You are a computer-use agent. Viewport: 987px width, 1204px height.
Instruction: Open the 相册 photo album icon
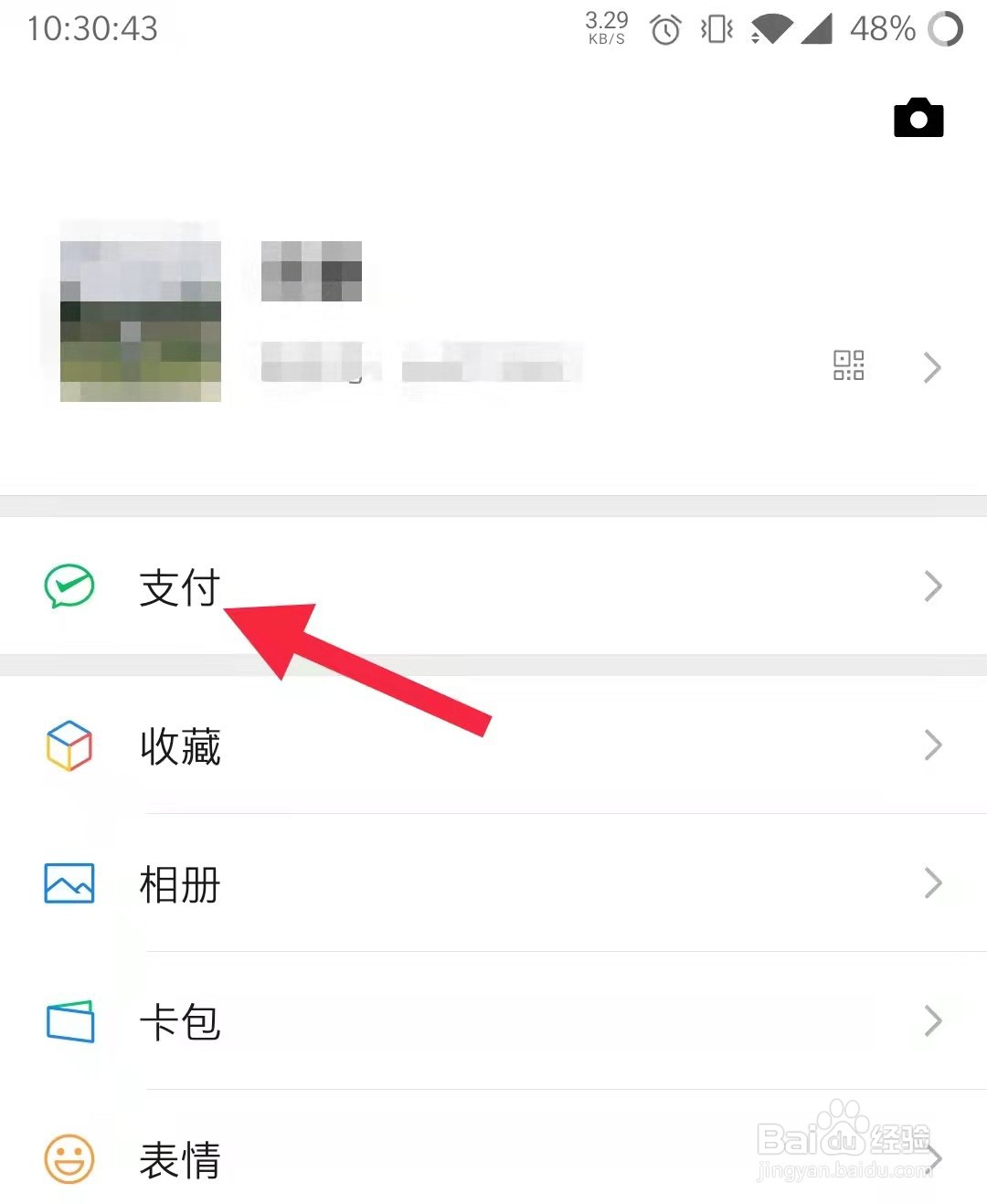pyautogui.click(x=69, y=883)
